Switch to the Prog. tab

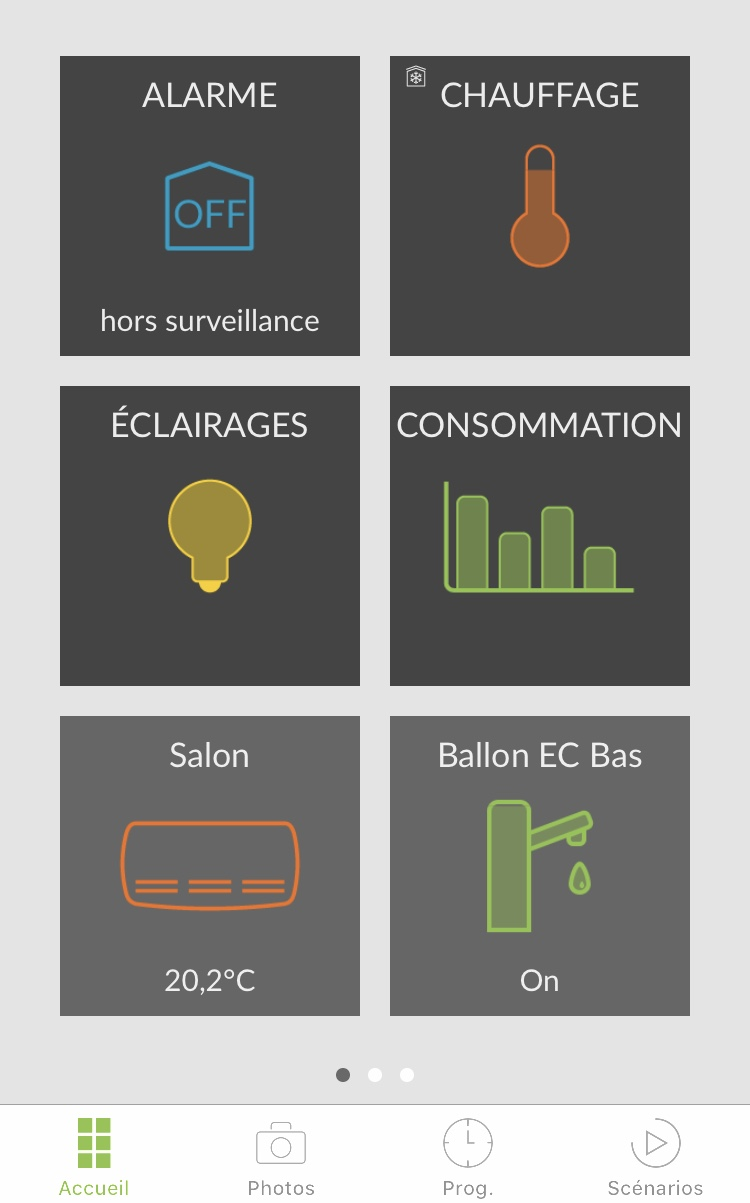pos(468,1157)
